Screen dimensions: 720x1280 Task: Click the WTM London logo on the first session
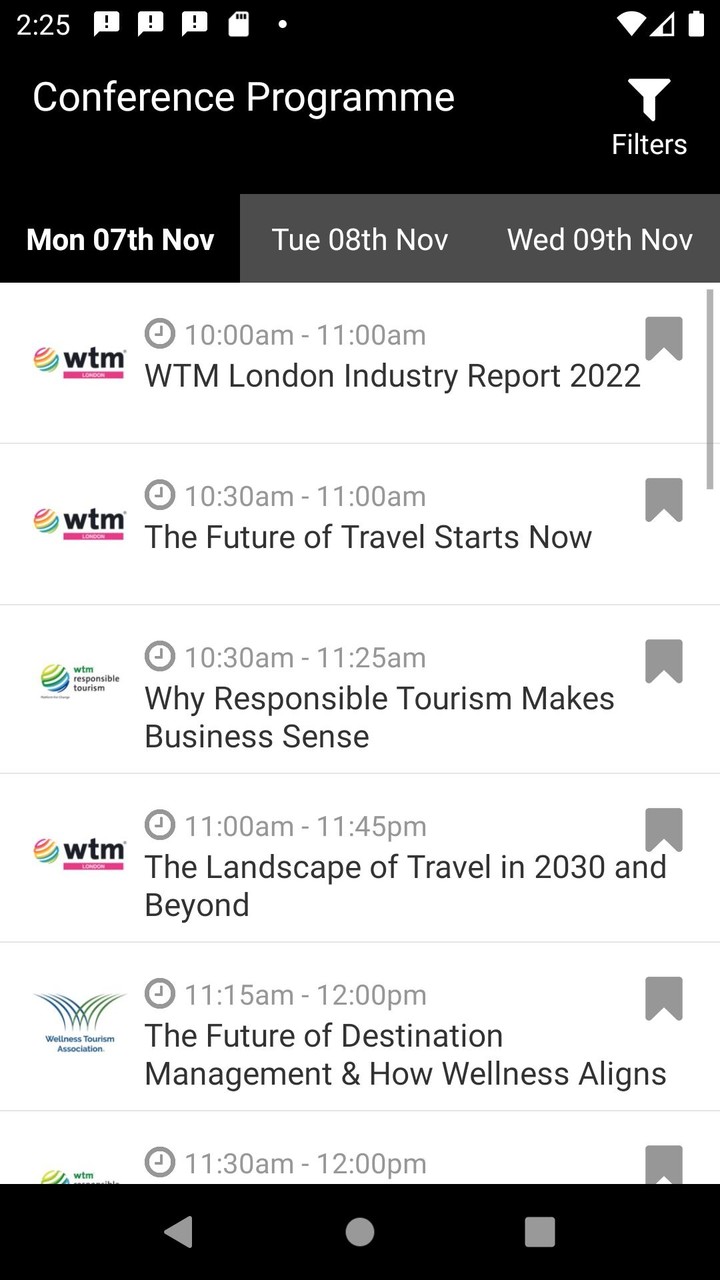tap(79, 360)
